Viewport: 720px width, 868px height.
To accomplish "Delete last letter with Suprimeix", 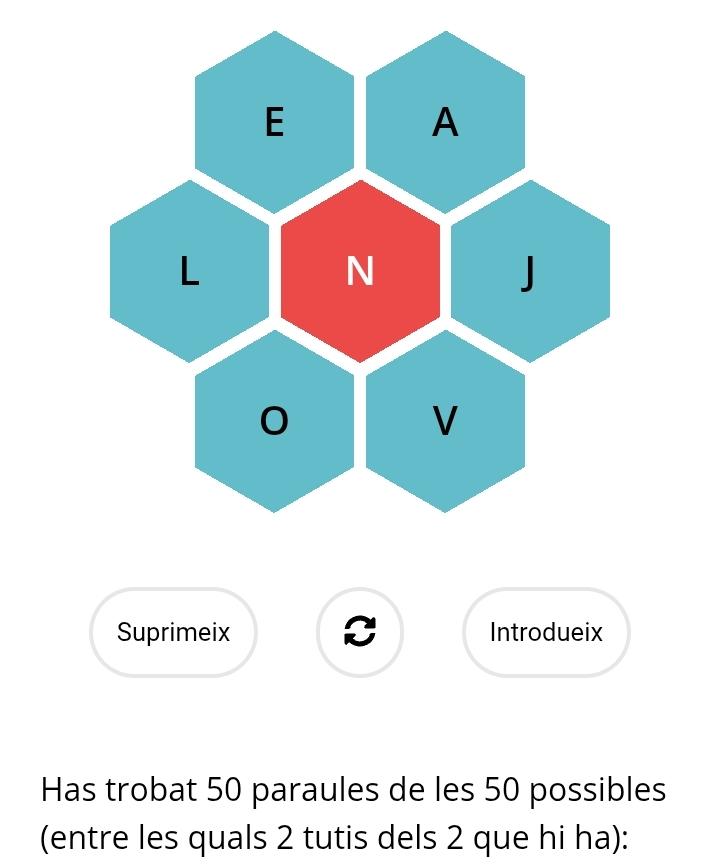I will [x=173, y=632].
